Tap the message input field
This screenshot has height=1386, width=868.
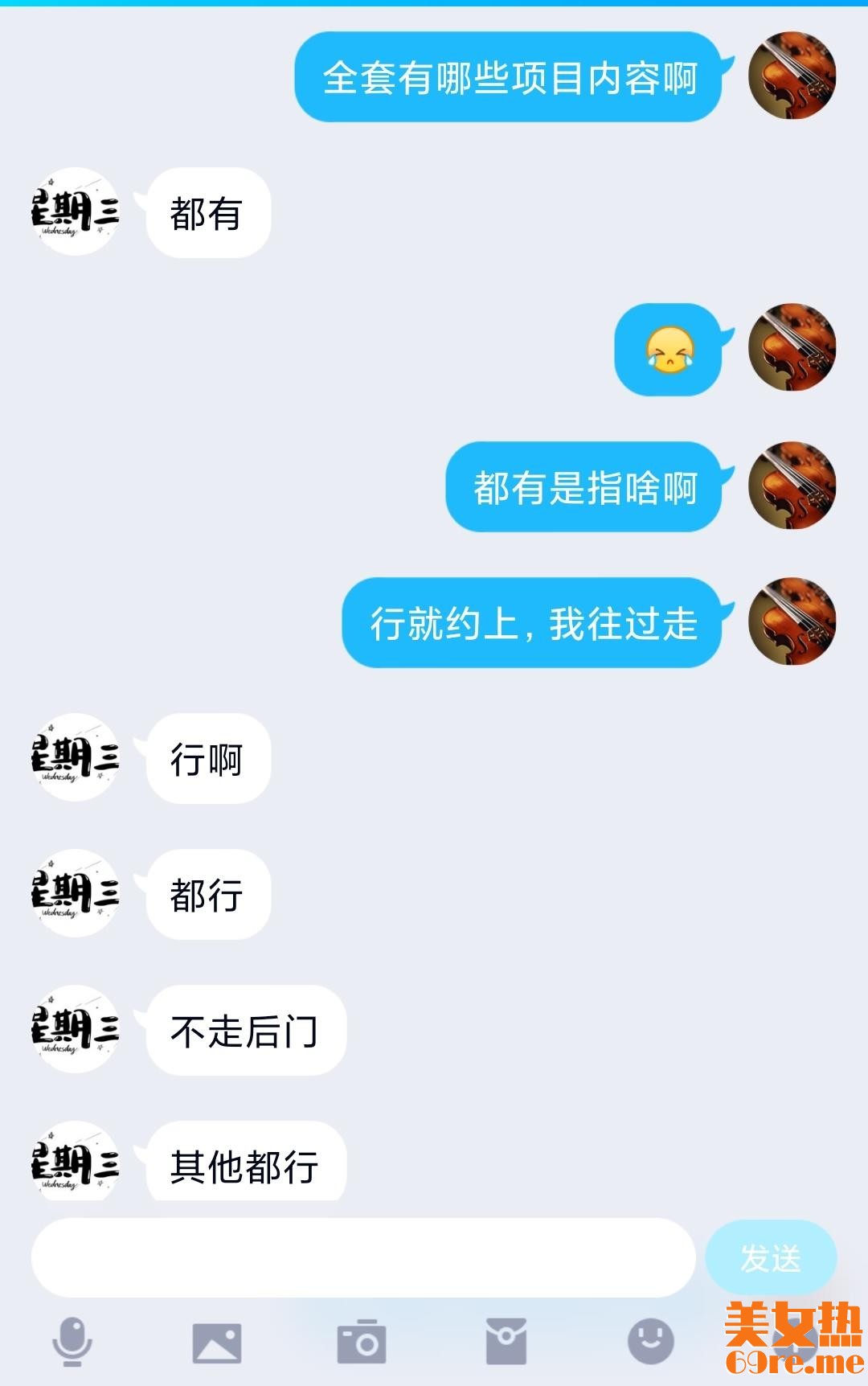tap(363, 1257)
